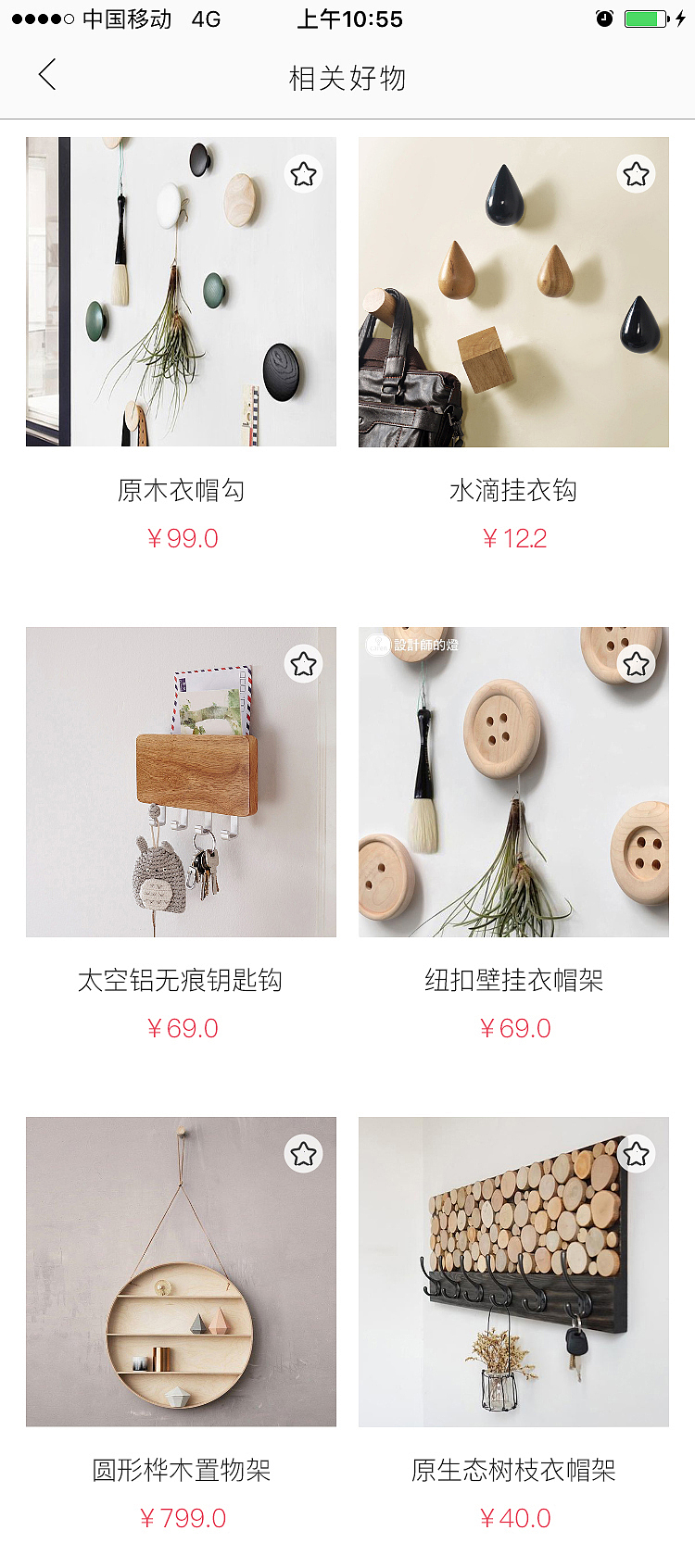Viewport: 695px width, 1568px height.
Task: View the 圆形桦木置物架 details
Action: [x=182, y=1468]
